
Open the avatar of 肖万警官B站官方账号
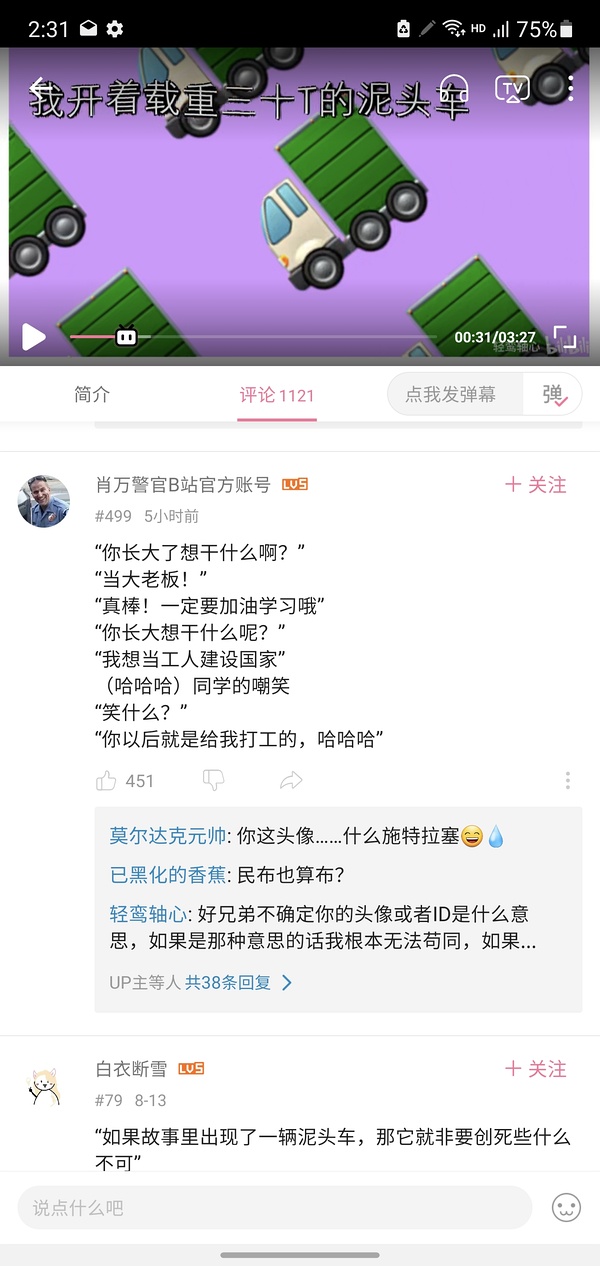click(x=44, y=501)
